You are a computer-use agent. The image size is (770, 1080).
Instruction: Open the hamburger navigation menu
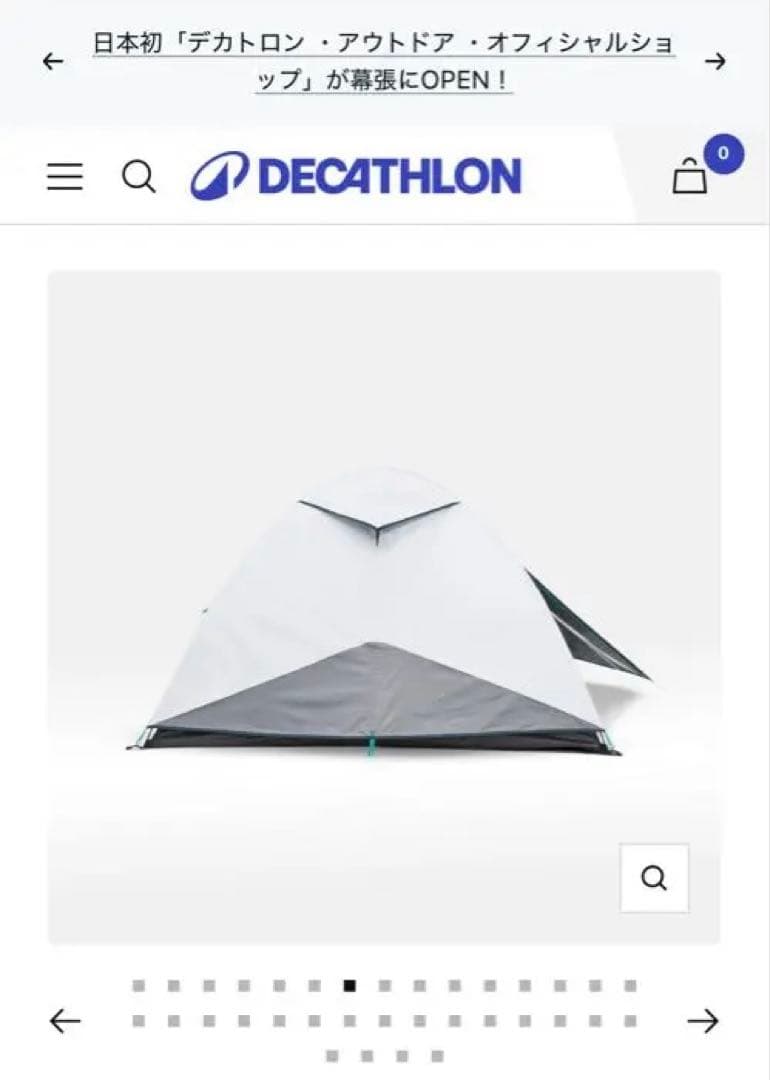[x=66, y=176]
